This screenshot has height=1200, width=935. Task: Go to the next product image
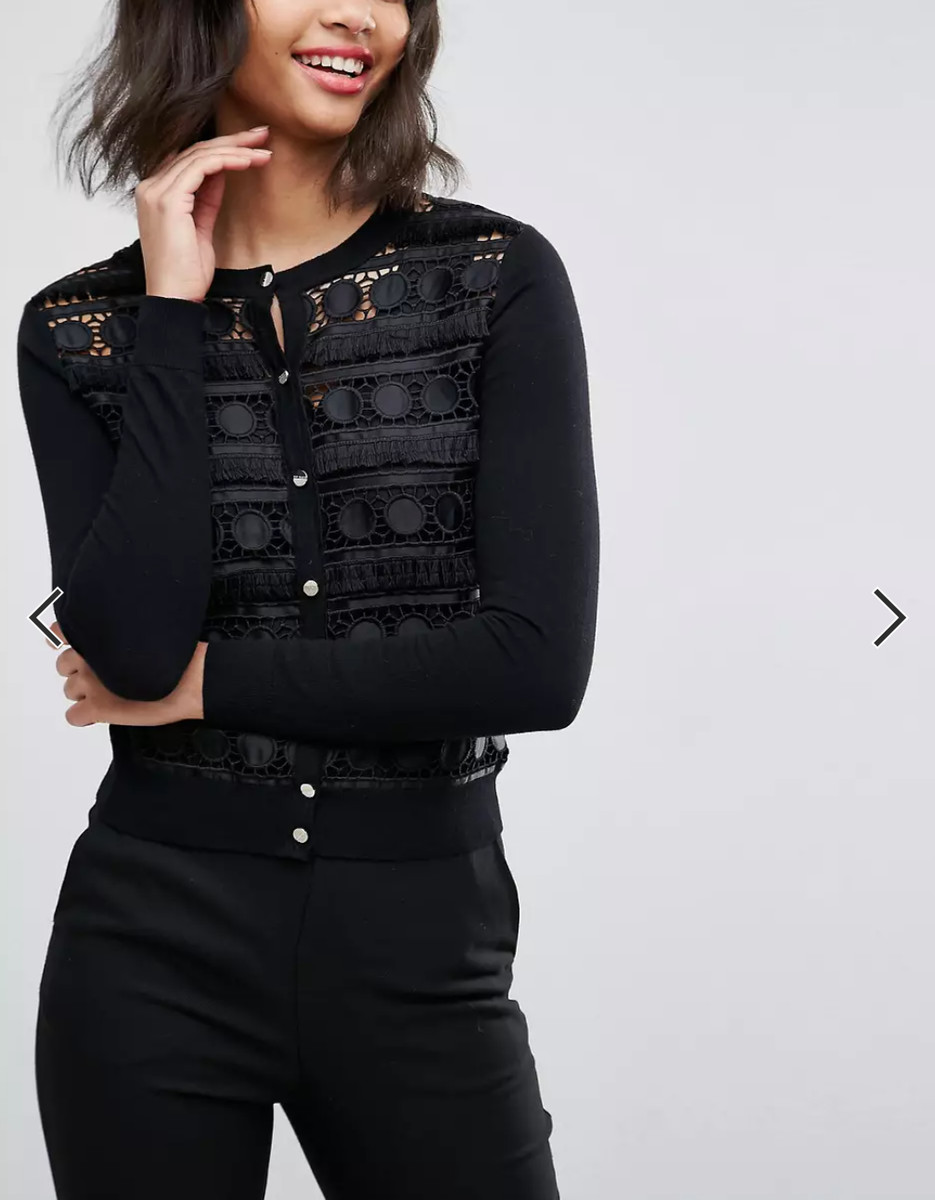tap(889, 617)
